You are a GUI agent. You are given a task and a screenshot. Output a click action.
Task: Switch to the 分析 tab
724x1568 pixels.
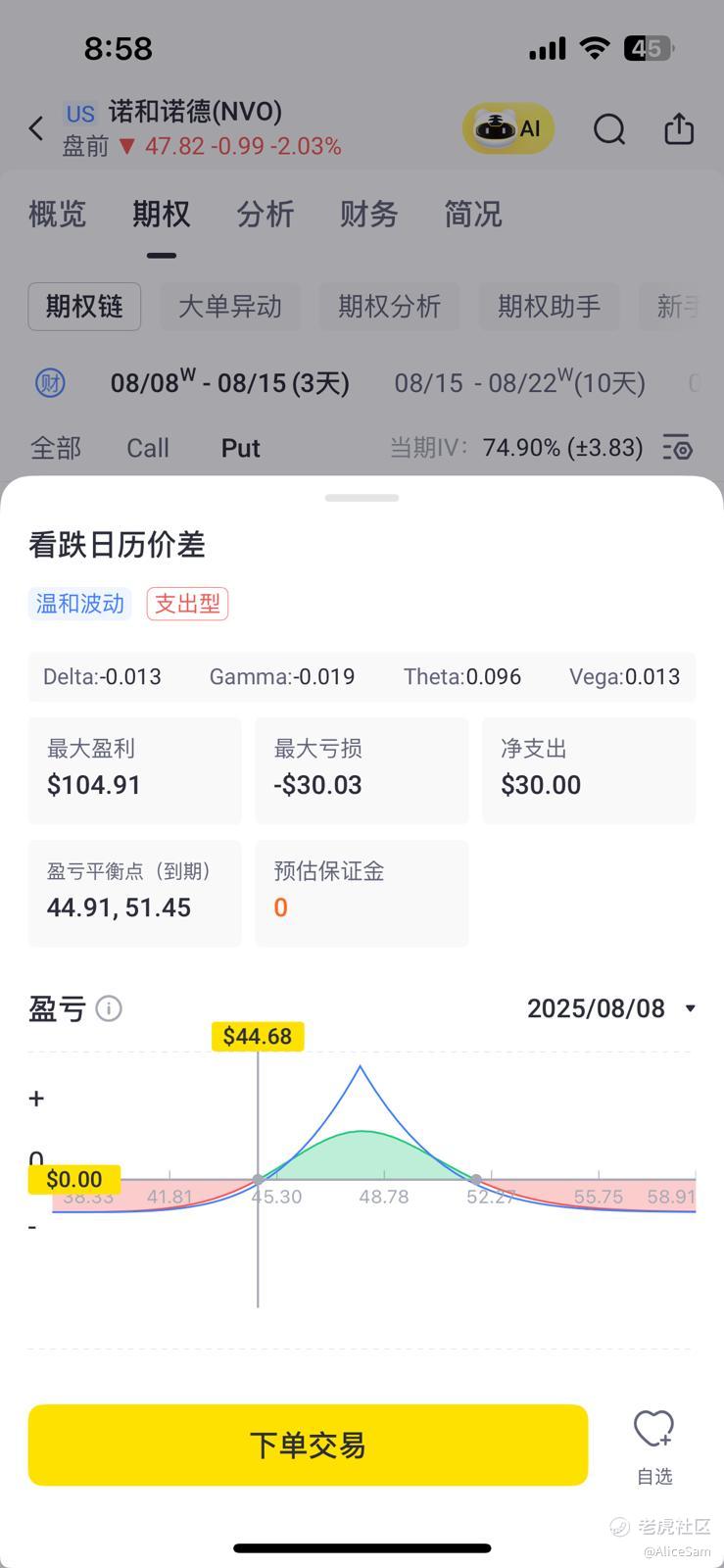click(x=265, y=214)
